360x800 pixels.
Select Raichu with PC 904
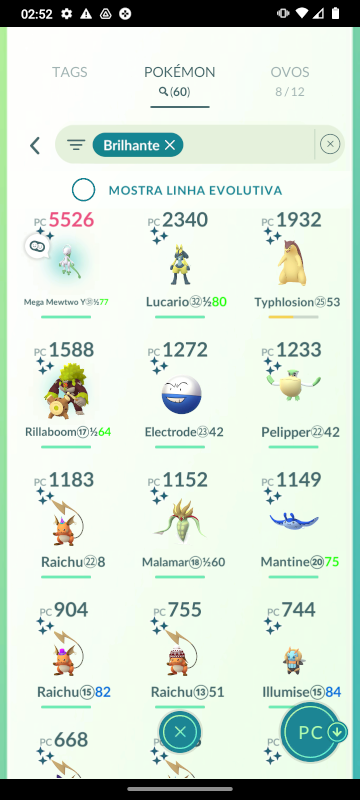pos(66,654)
